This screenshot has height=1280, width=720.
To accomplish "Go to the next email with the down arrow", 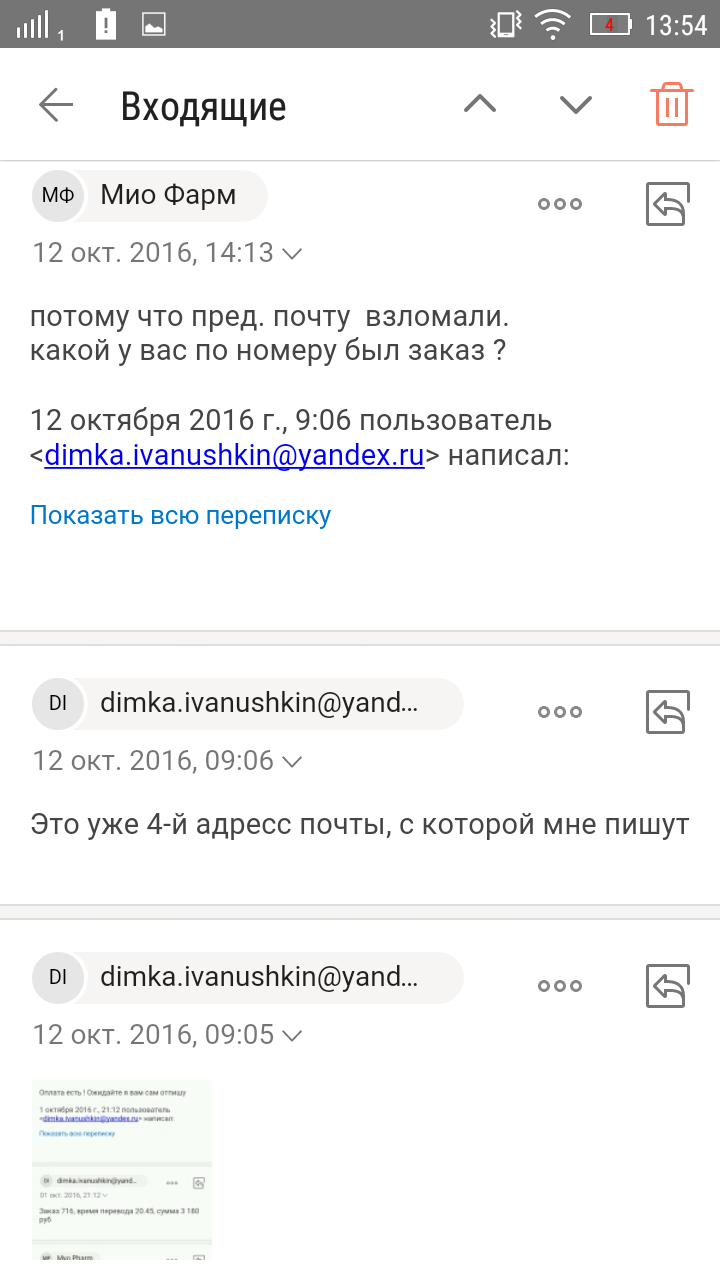I will (x=576, y=104).
